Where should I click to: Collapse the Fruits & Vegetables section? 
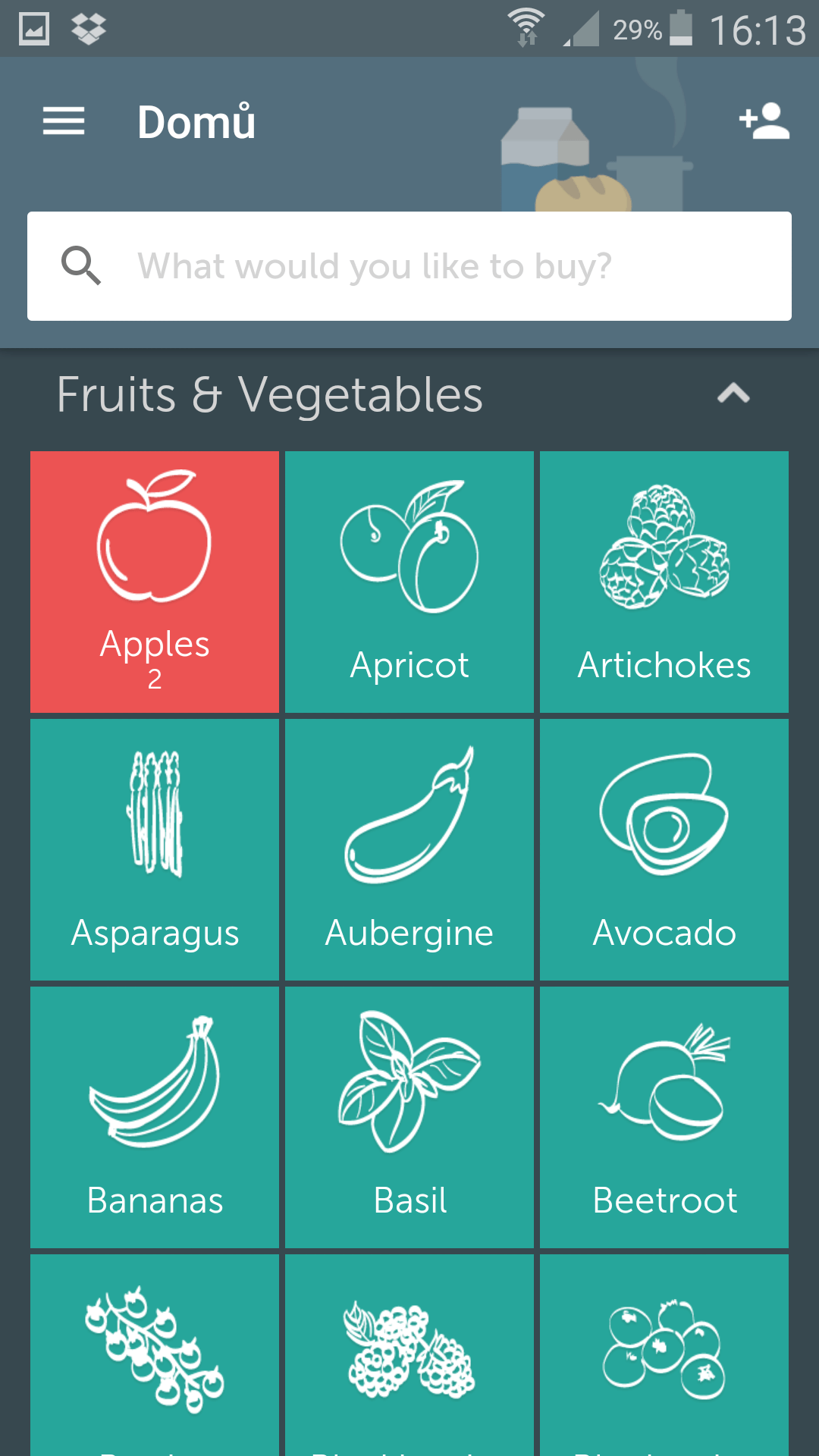coord(733,394)
